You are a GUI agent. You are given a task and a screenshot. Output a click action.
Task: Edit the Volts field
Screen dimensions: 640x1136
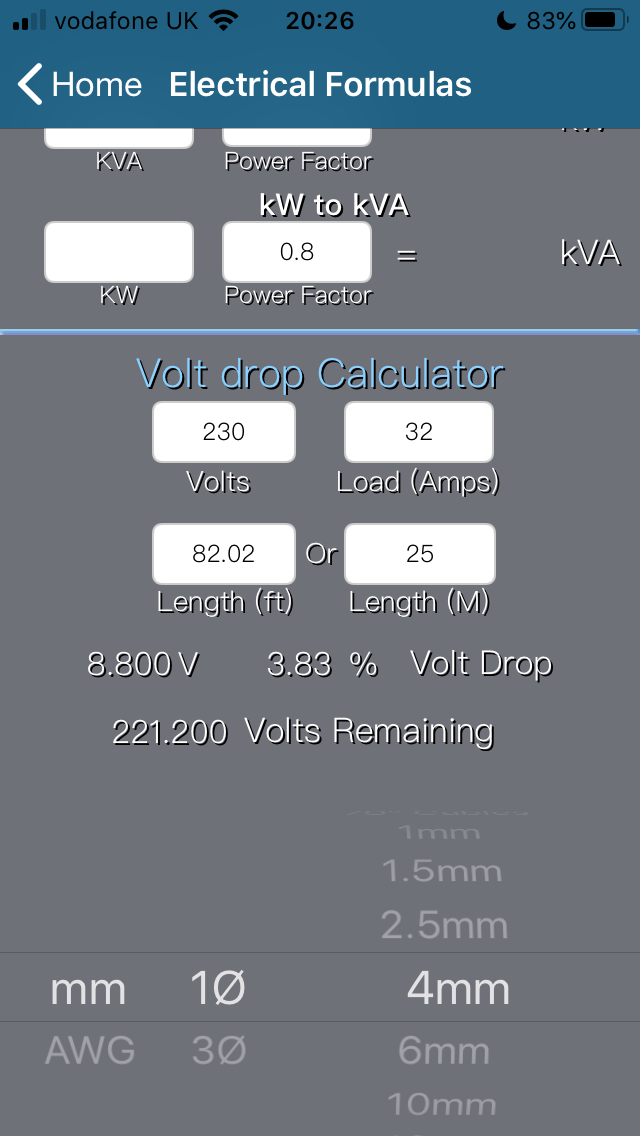pyautogui.click(x=223, y=432)
